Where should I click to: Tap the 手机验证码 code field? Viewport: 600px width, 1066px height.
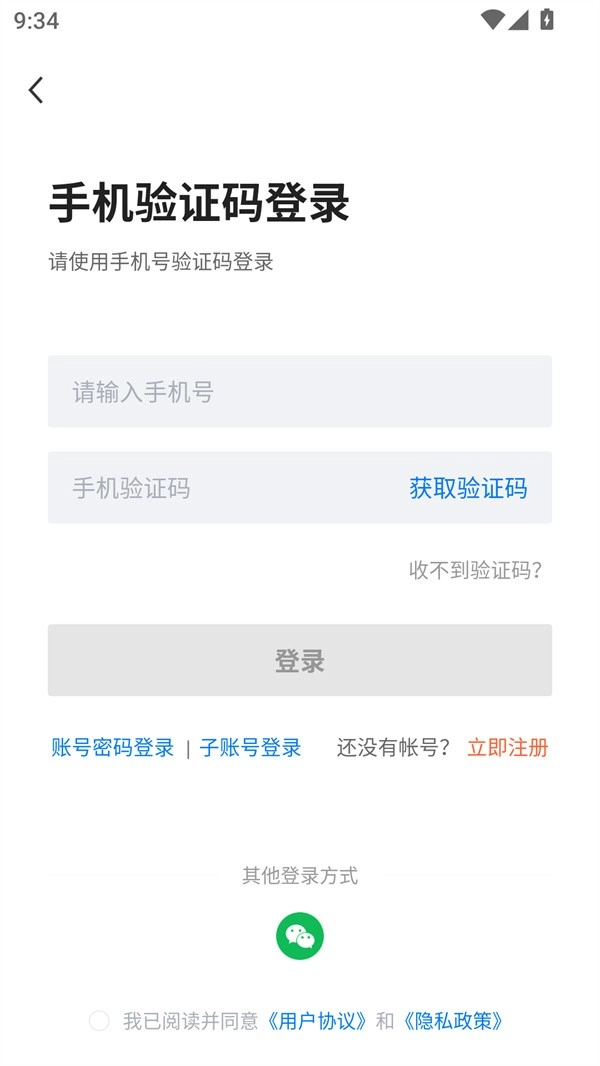coord(220,488)
